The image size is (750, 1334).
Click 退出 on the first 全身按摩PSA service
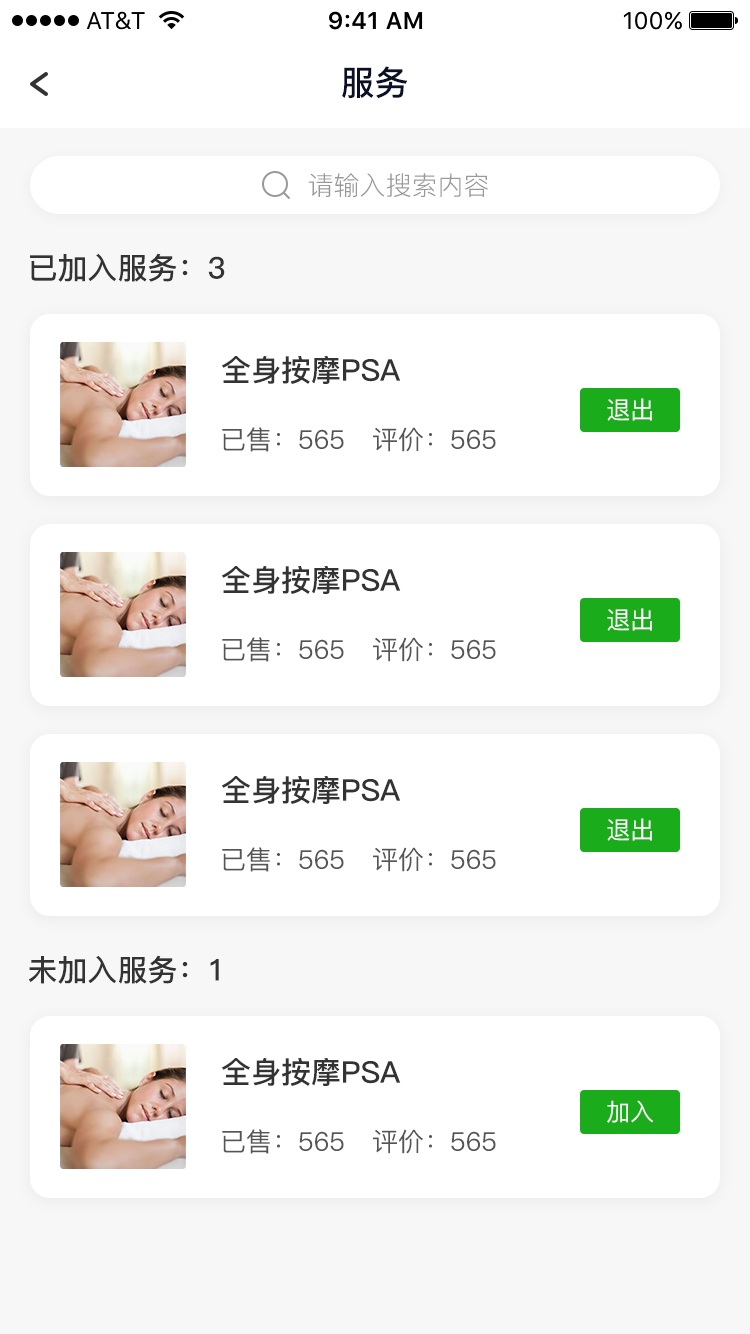[629, 410]
